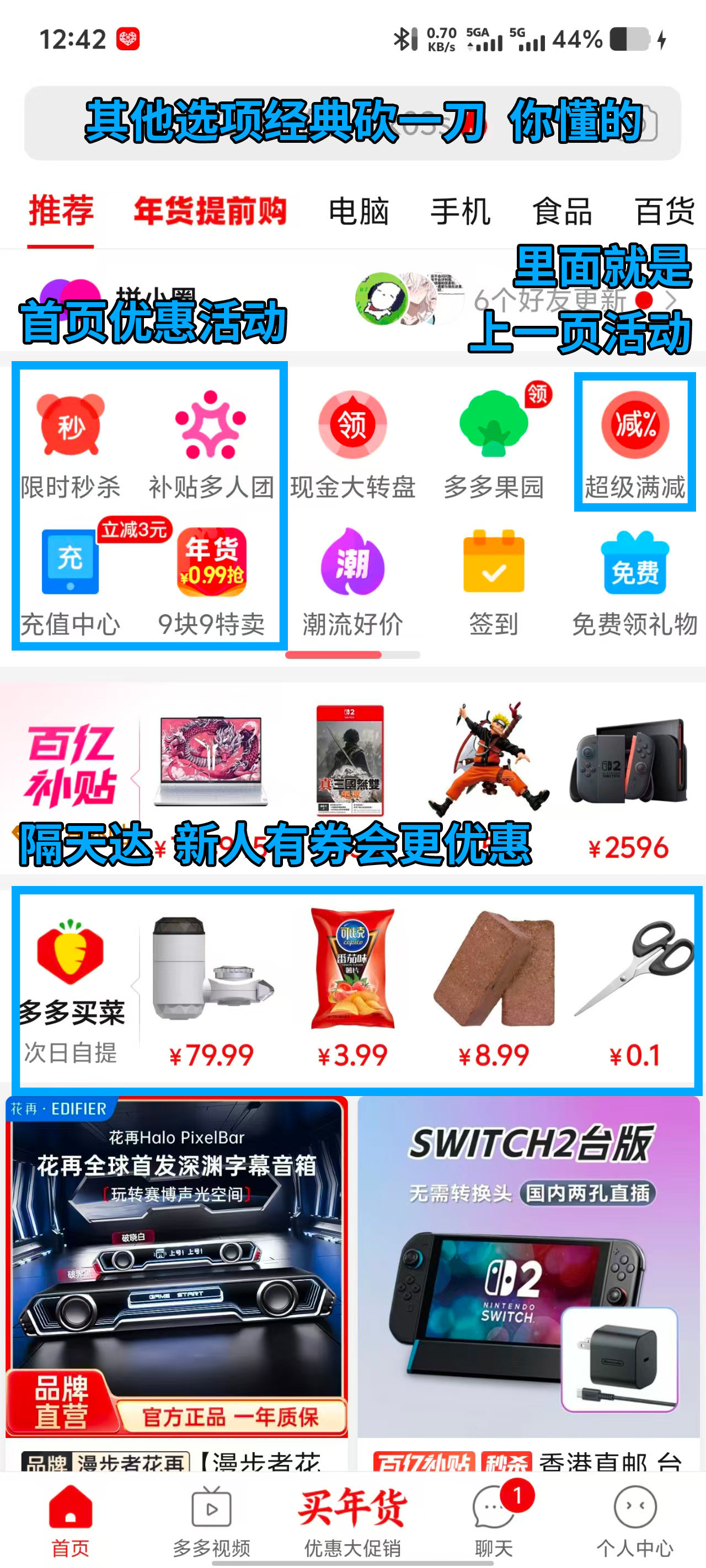Go to 个人中心
The width and height of the screenshot is (706, 1568).
[x=635, y=1522]
